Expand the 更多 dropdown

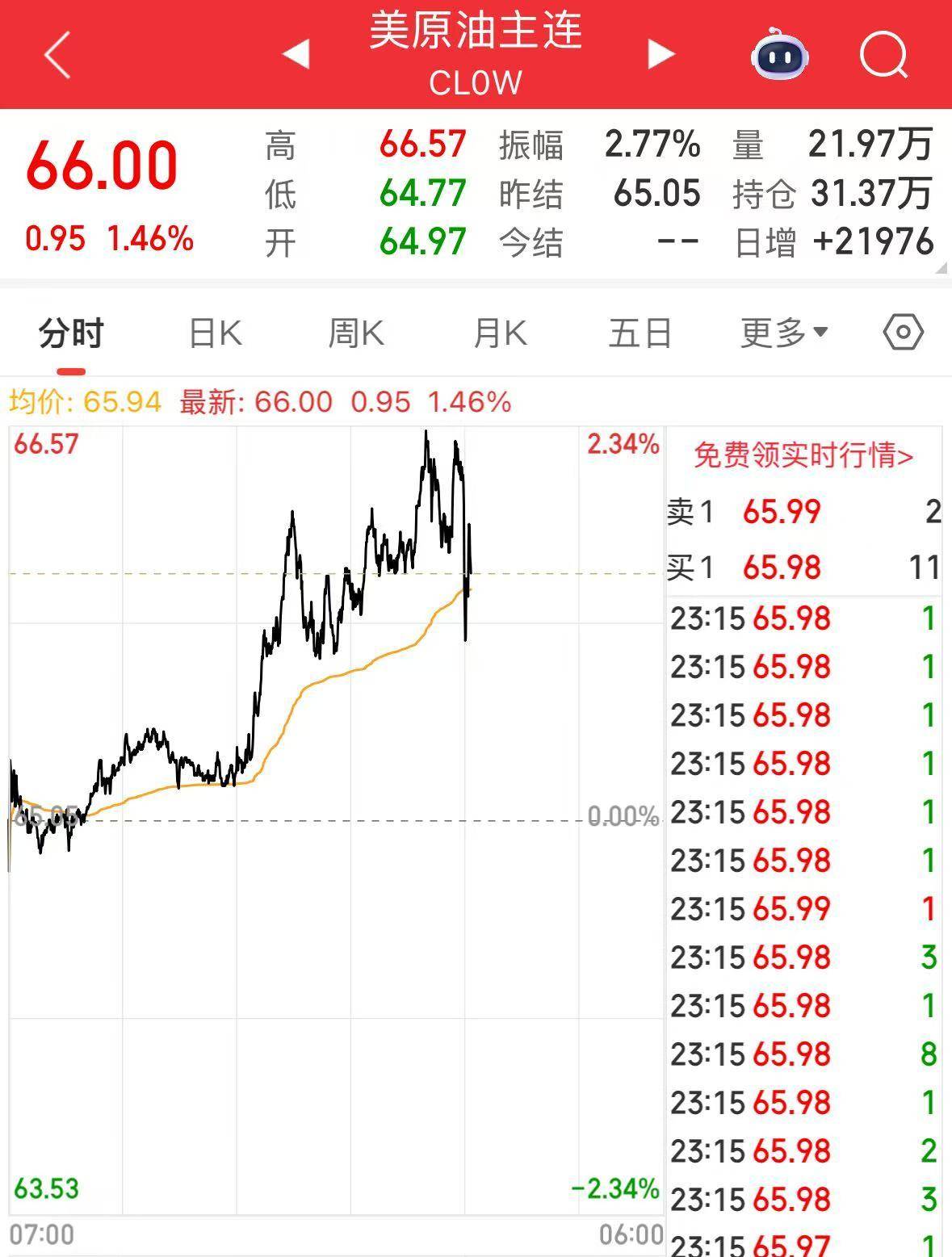point(784,333)
